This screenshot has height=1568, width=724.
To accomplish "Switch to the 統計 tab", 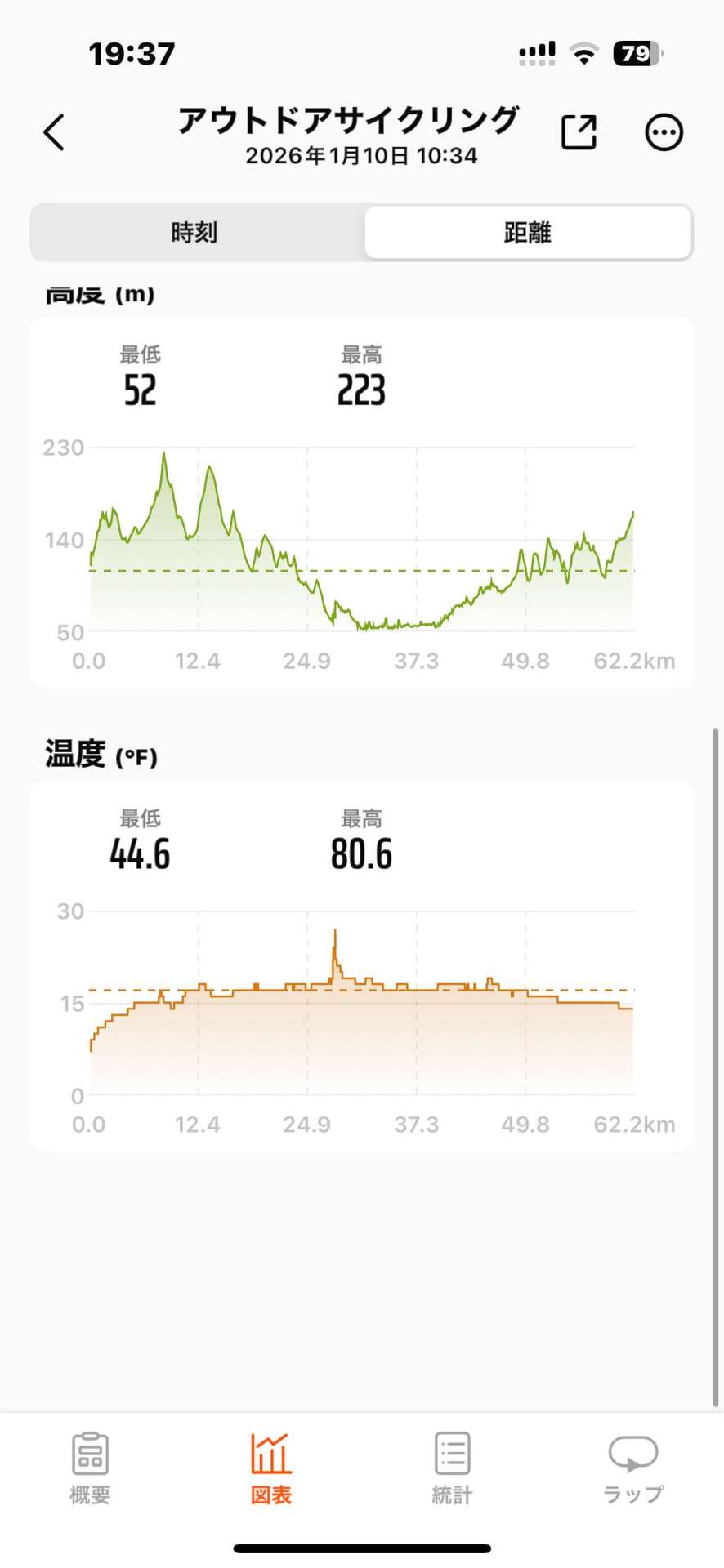I will pos(452,1468).
